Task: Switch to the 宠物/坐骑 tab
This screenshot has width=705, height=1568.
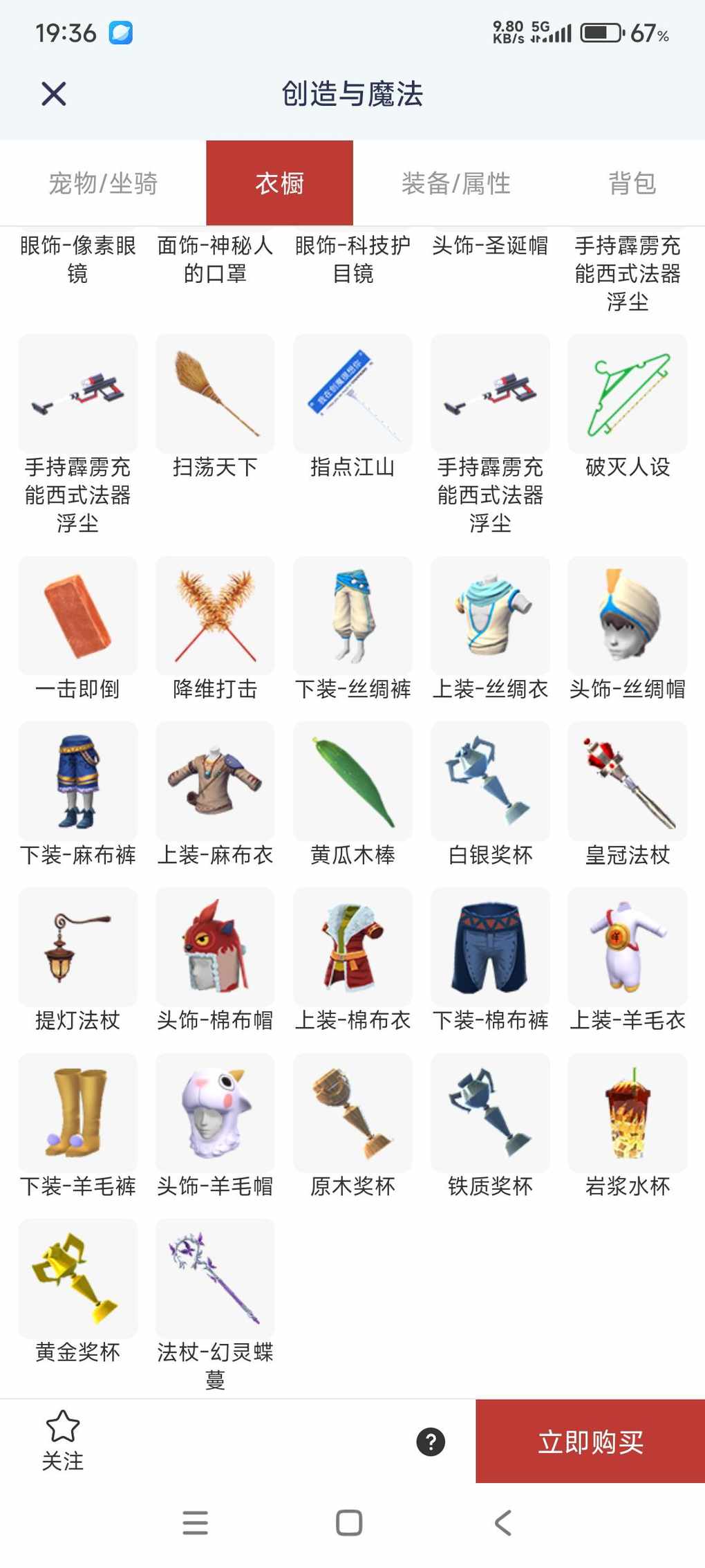Action: [103, 183]
